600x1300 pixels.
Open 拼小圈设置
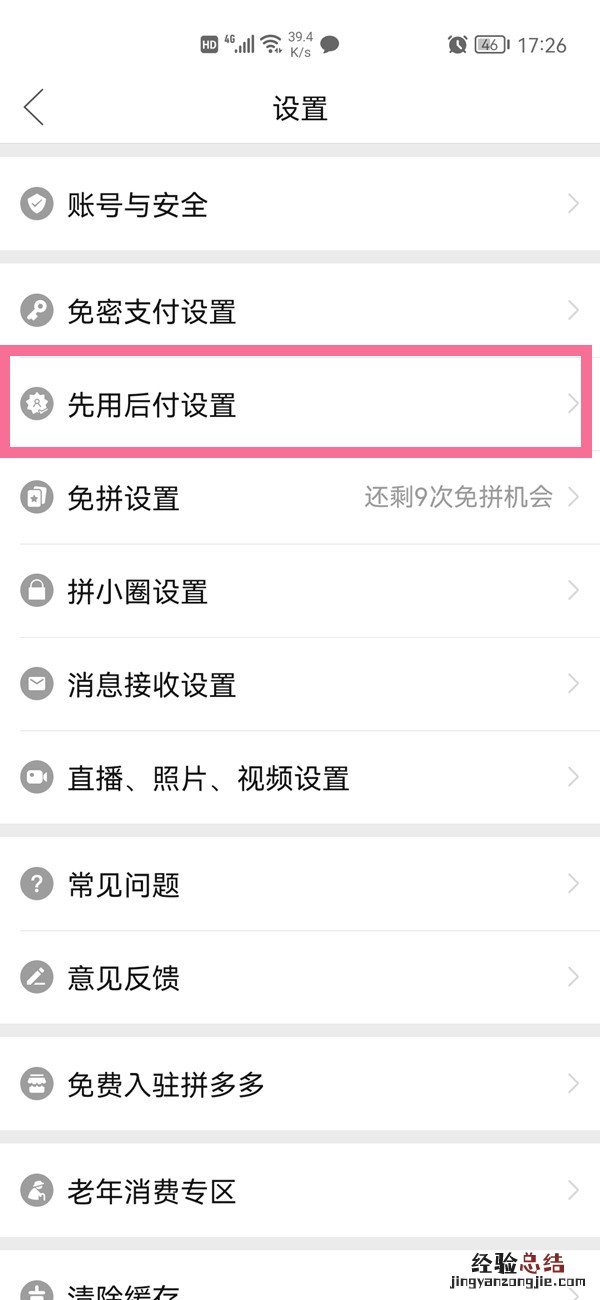(300, 591)
